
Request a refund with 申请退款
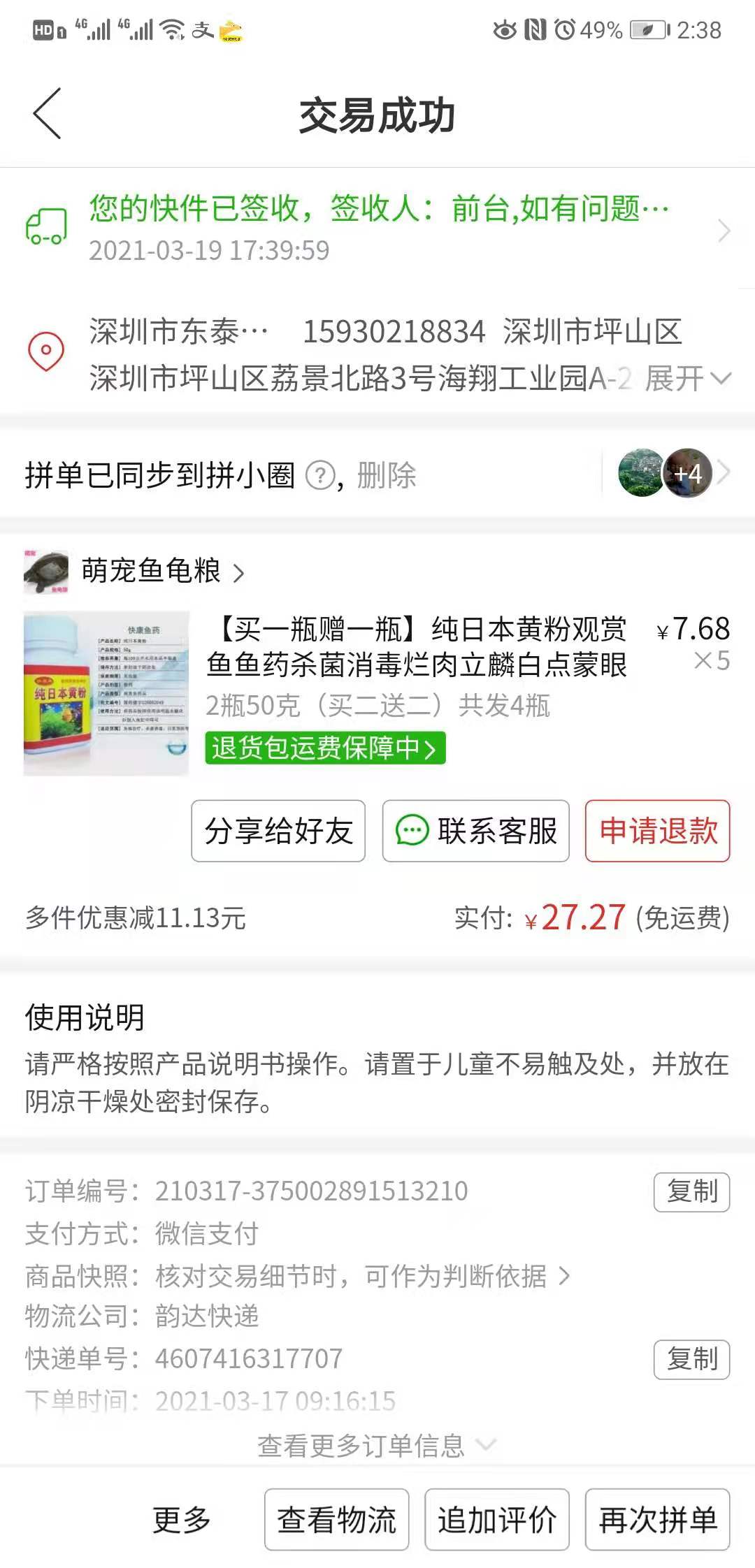(x=658, y=831)
